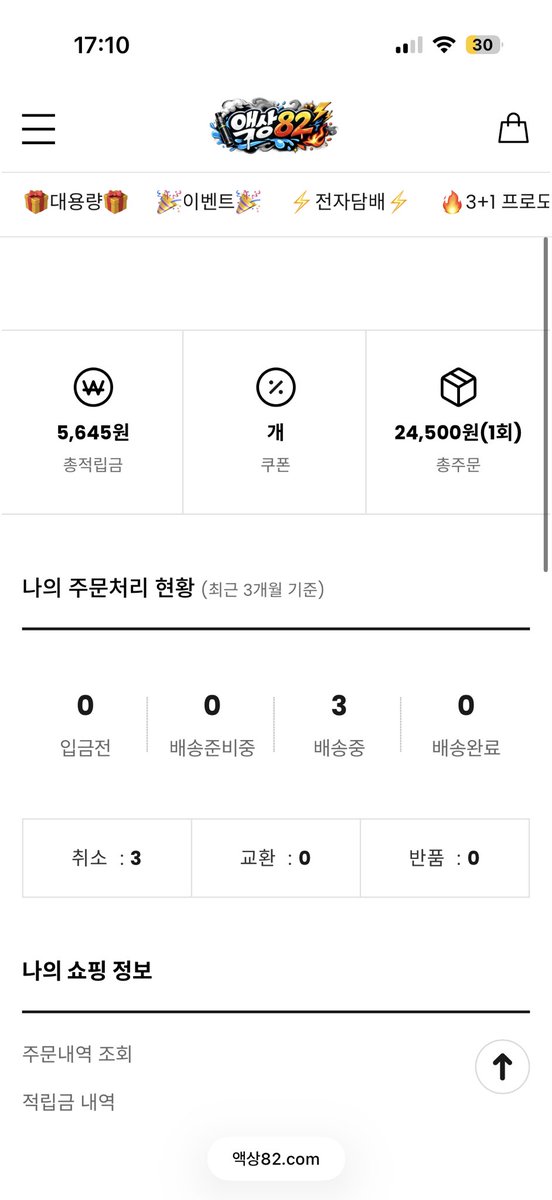Show orders in 배송준비중 status
This screenshot has height=1200, width=552.
[212, 725]
